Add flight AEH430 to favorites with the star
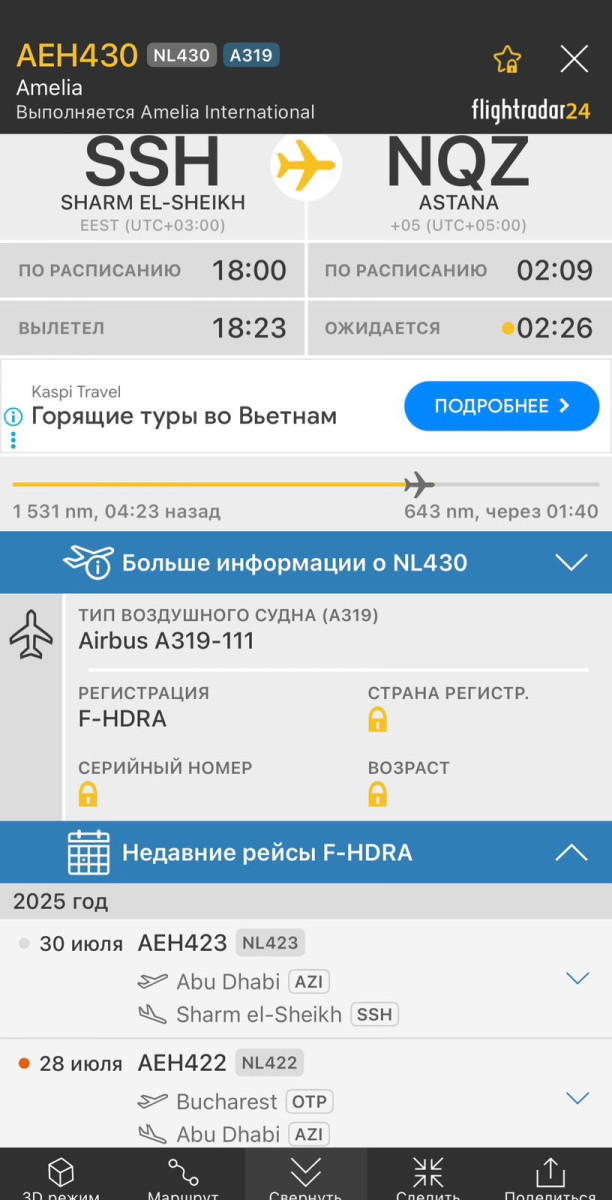 508,60
